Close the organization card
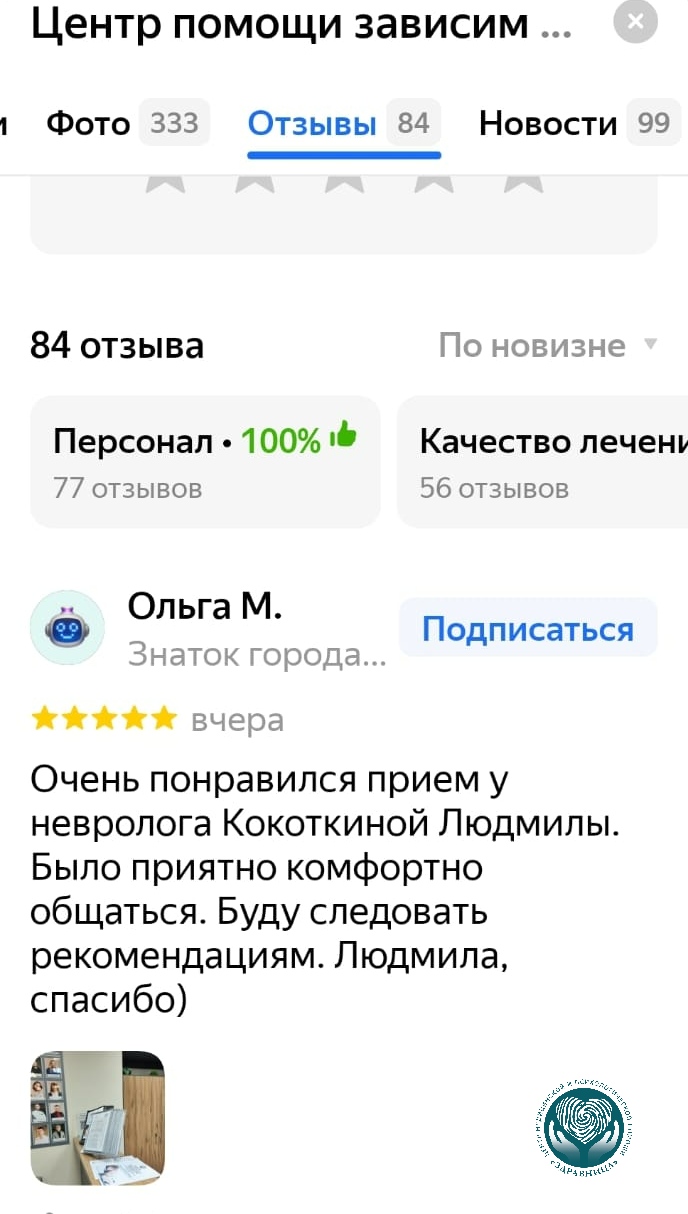The height and width of the screenshot is (1214, 688). [636, 22]
